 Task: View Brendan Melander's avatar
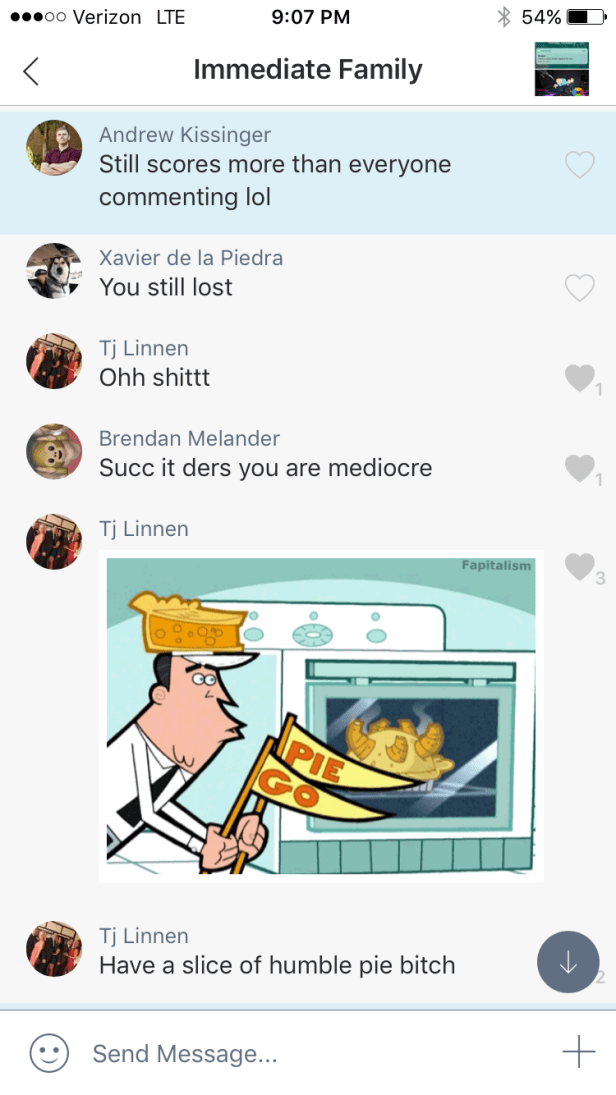tap(54, 452)
